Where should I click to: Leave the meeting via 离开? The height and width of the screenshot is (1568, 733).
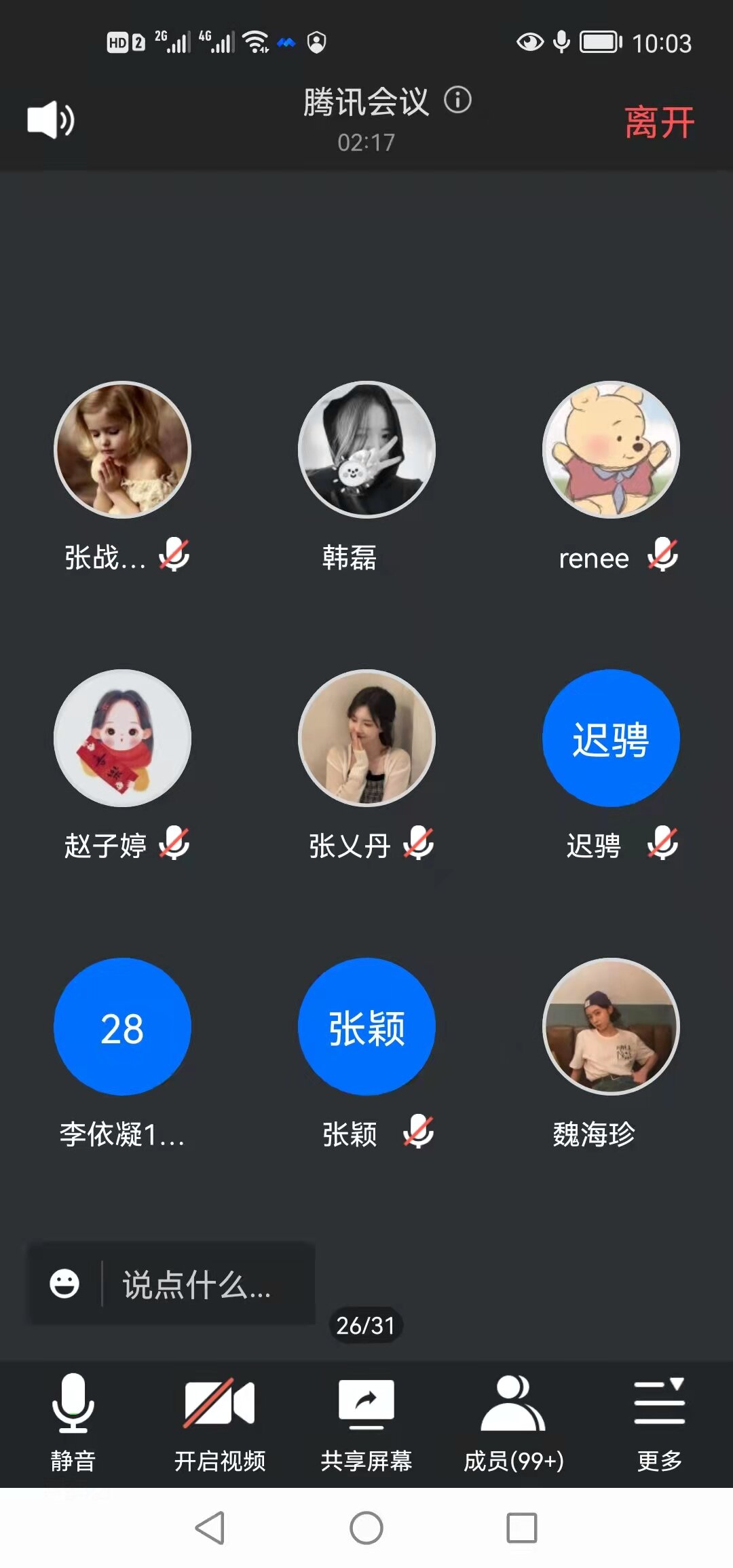(659, 123)
